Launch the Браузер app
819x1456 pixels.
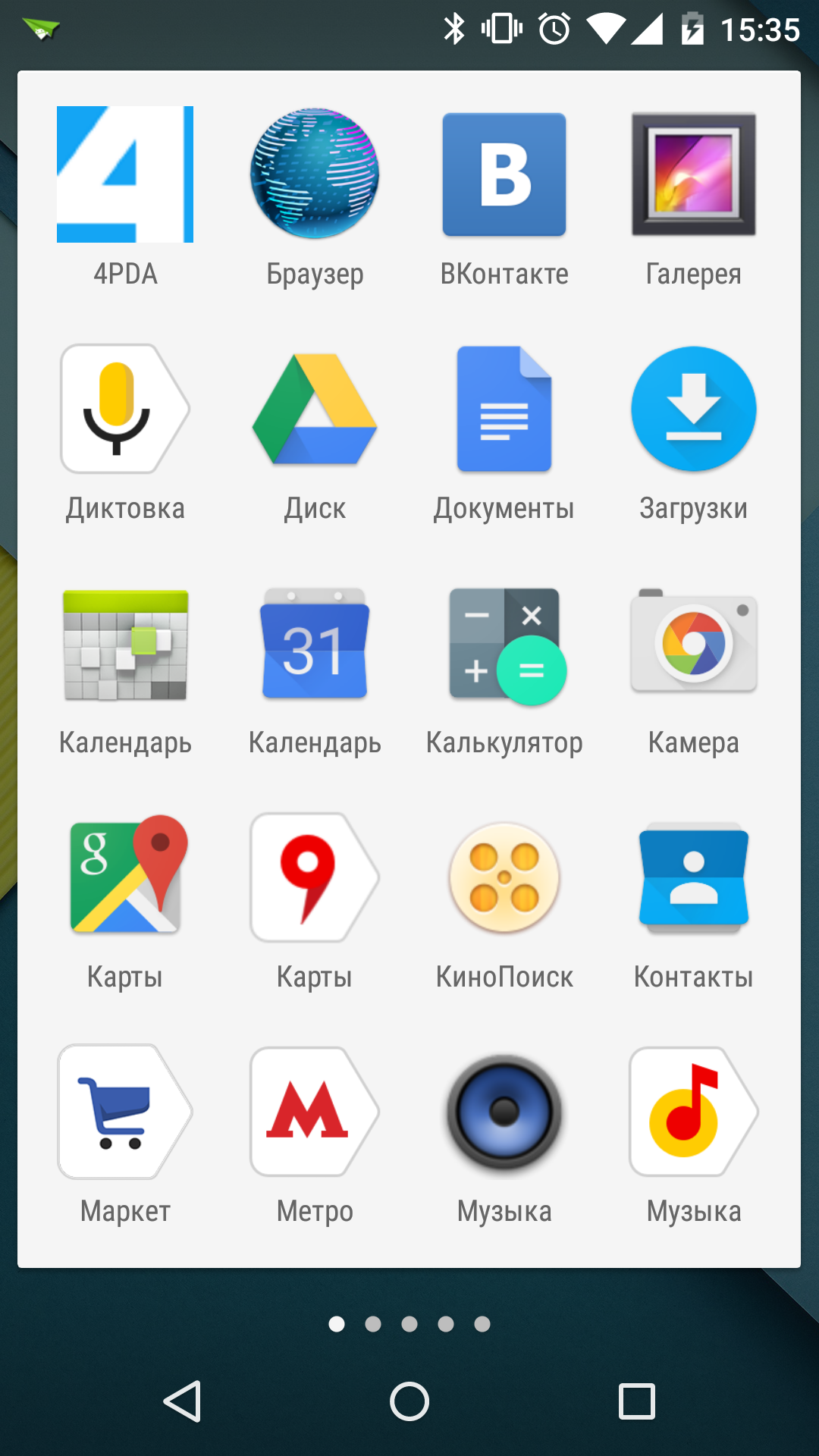tap(315, 174)
